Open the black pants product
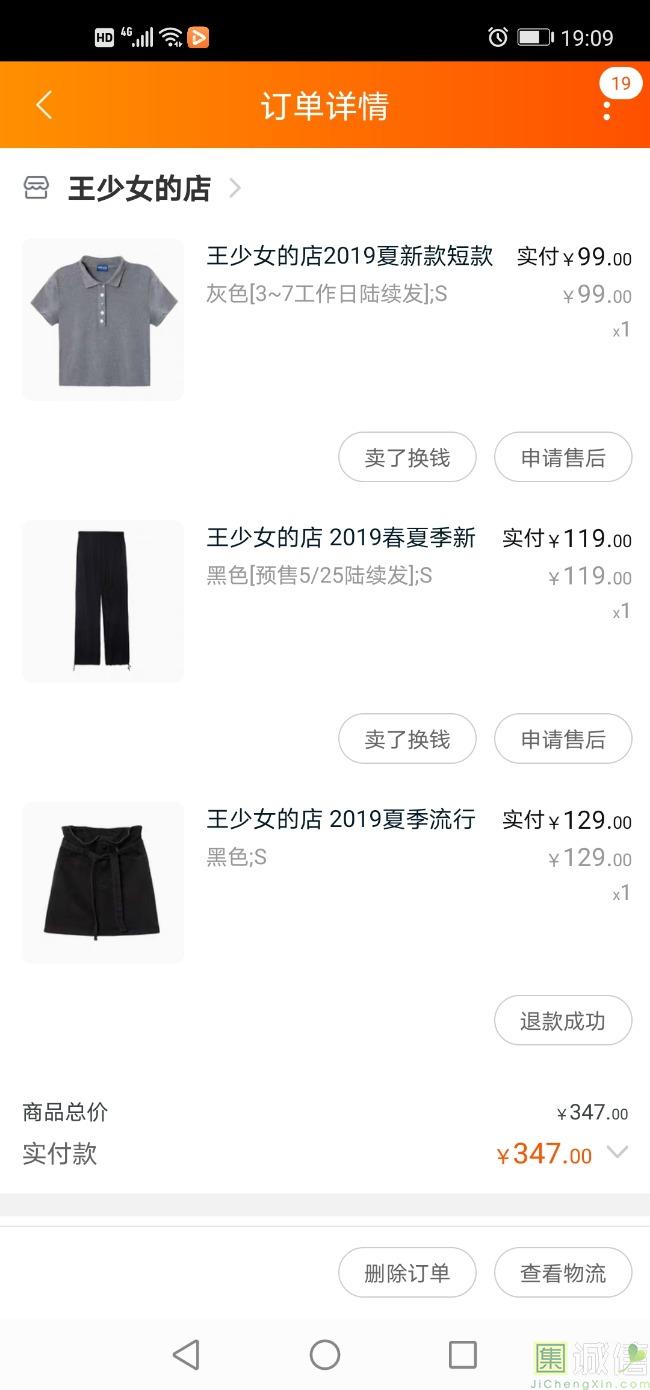This screenshot has width=650, height=1390. [x=103, y=601]
